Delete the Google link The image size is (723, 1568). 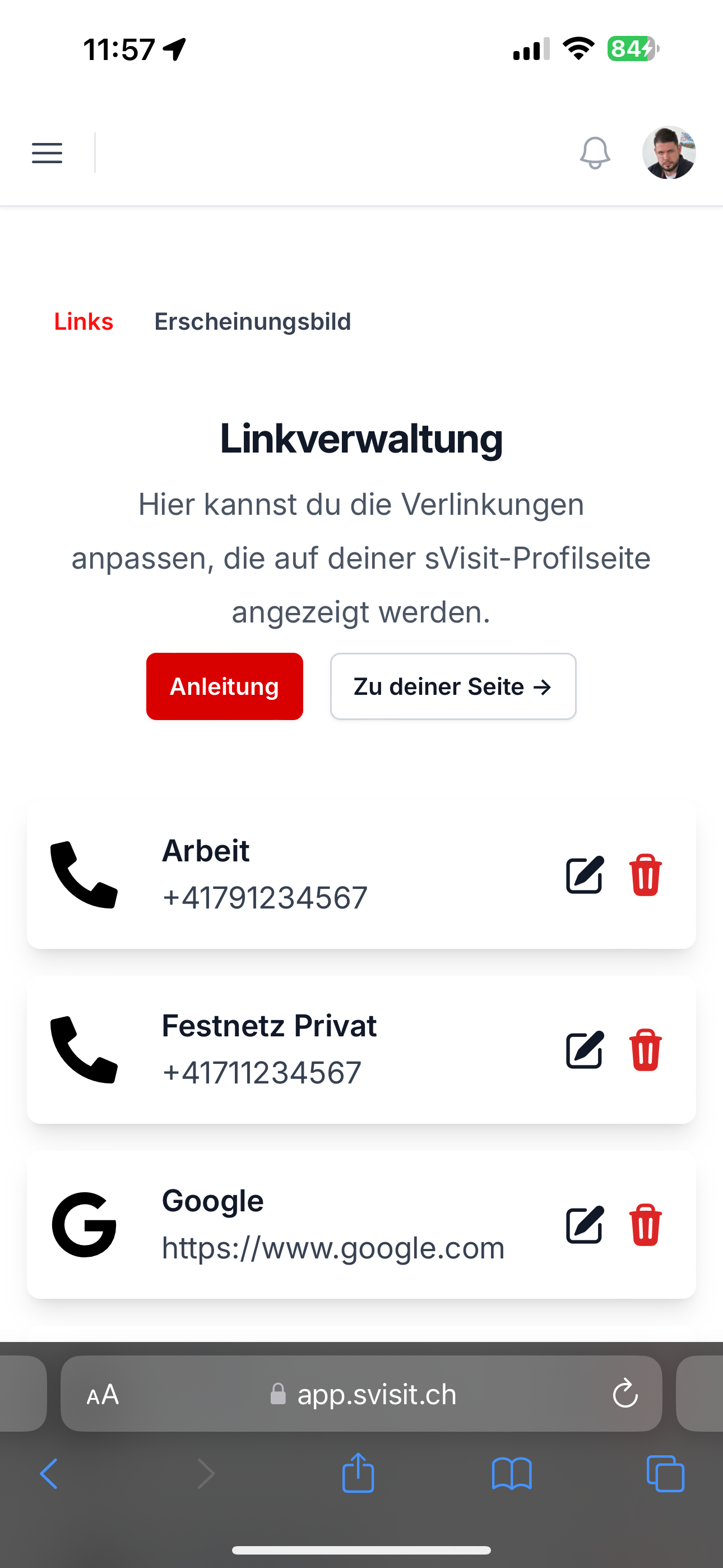pyautogui.click(x=645, y=1224)
